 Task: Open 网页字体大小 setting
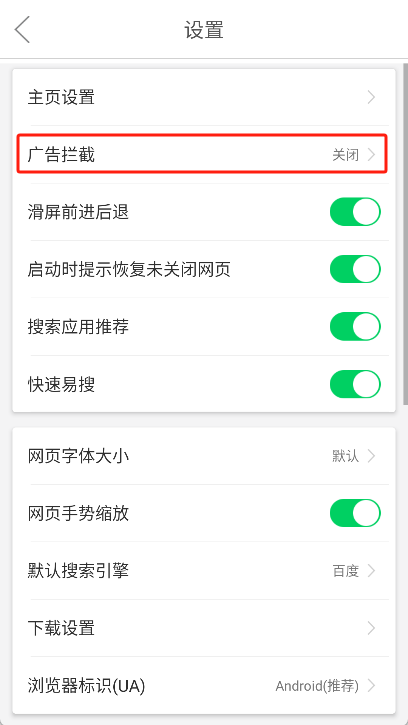coord(204,456)
